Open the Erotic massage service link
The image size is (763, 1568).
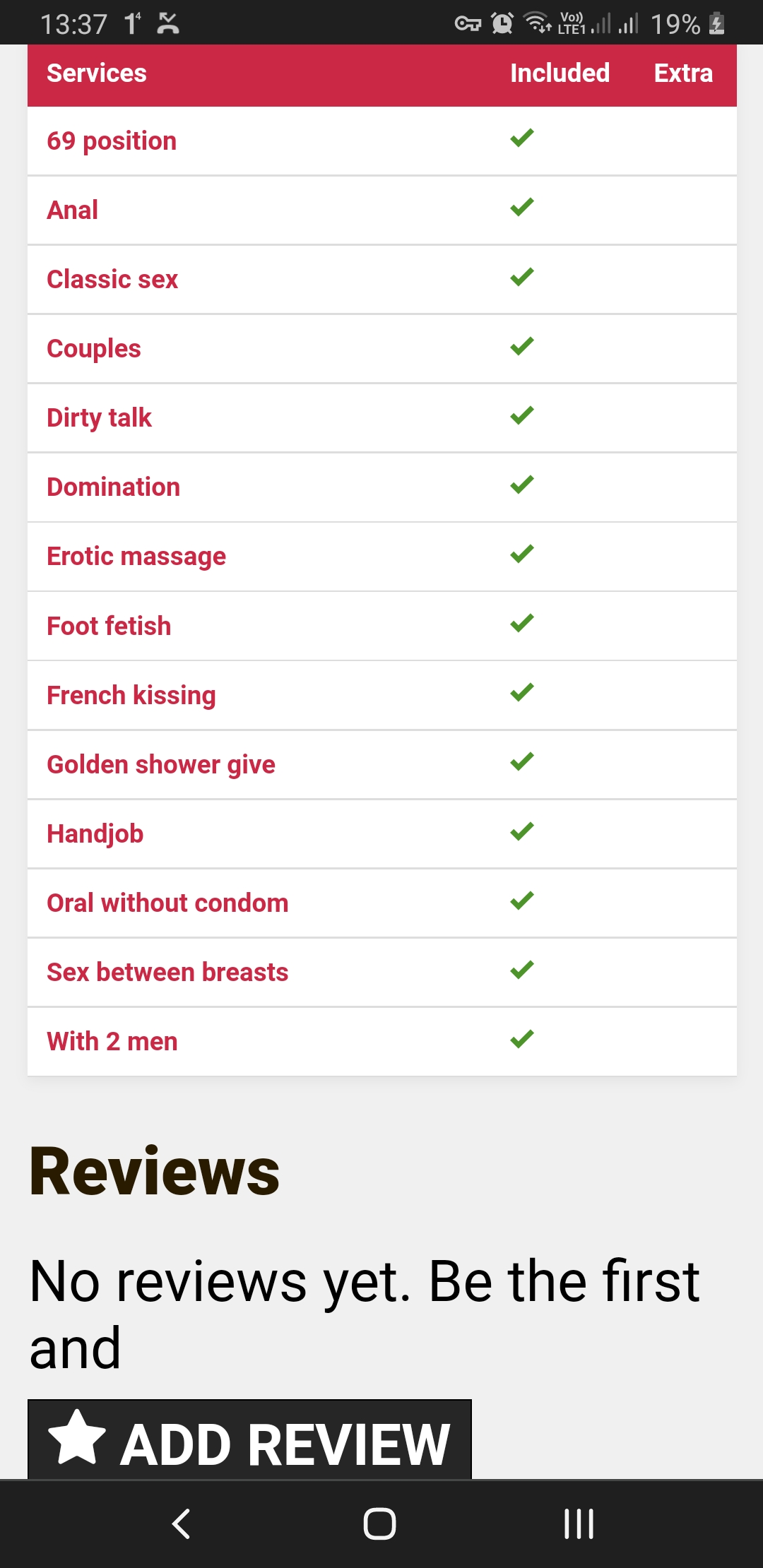click(x=136, y=557)
